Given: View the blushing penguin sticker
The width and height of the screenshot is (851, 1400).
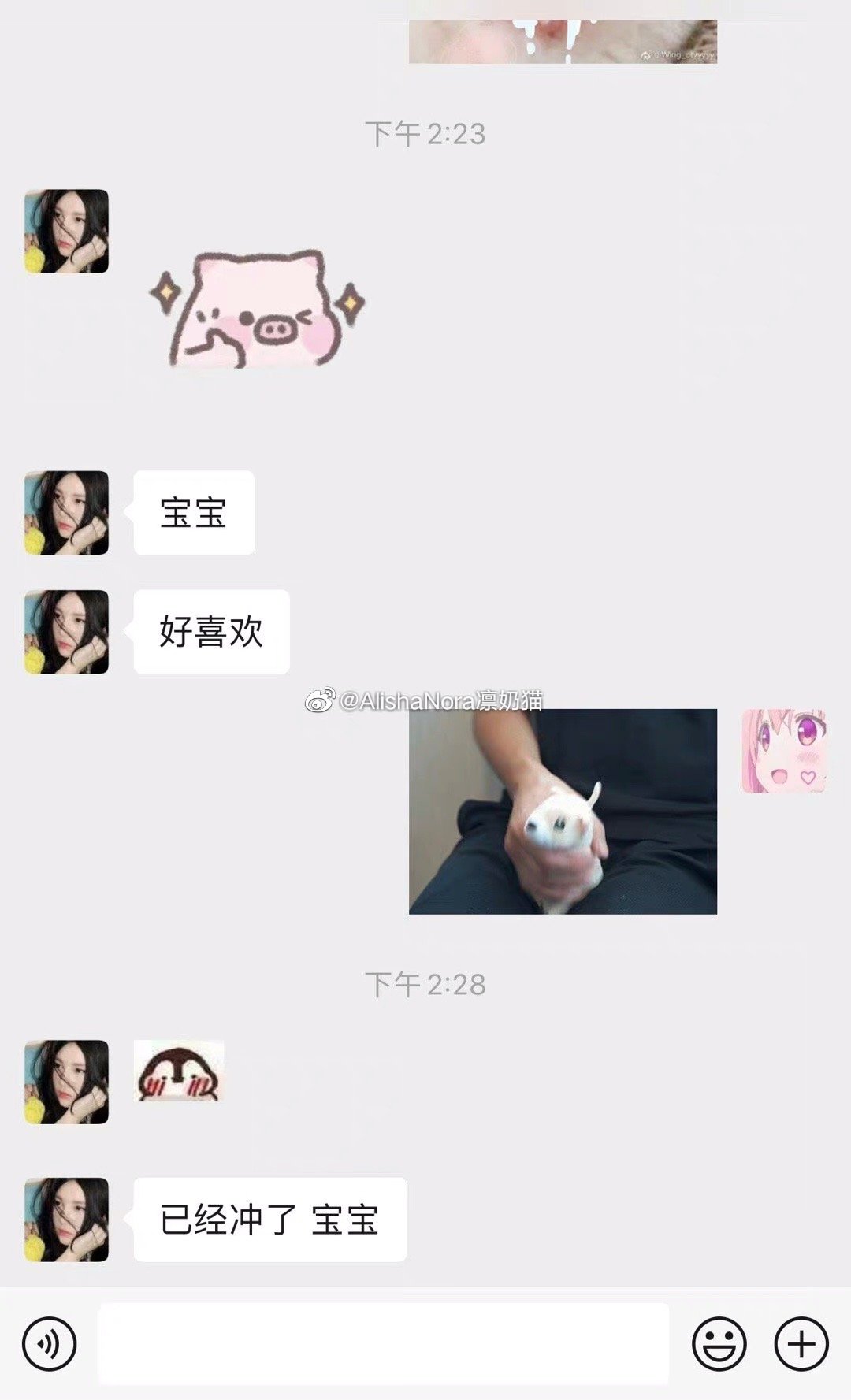Looking at the screenshot, I should (x=179, y=1071).
